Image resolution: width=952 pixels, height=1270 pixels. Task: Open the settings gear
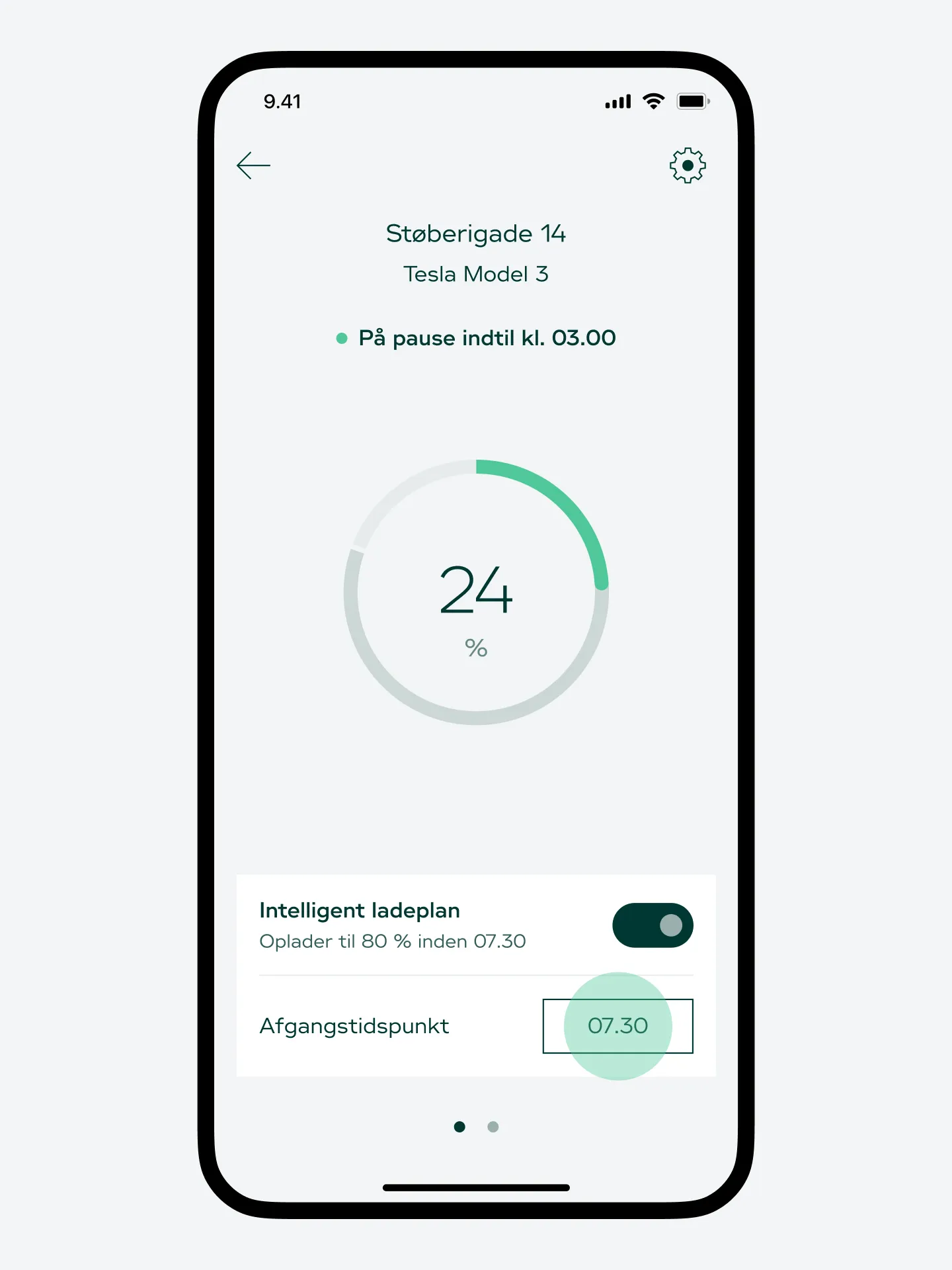point(687,165)
